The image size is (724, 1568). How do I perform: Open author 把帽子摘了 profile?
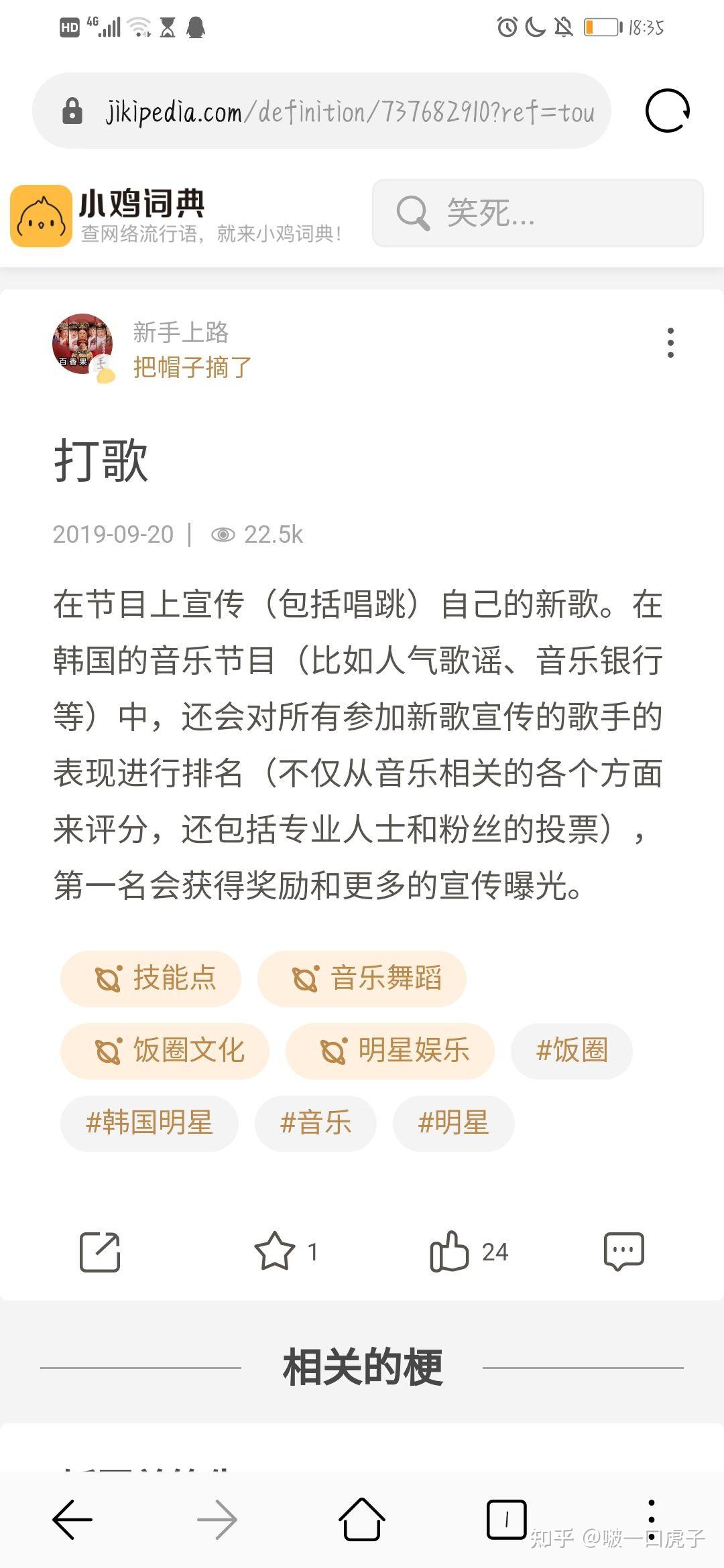[192, 367]
